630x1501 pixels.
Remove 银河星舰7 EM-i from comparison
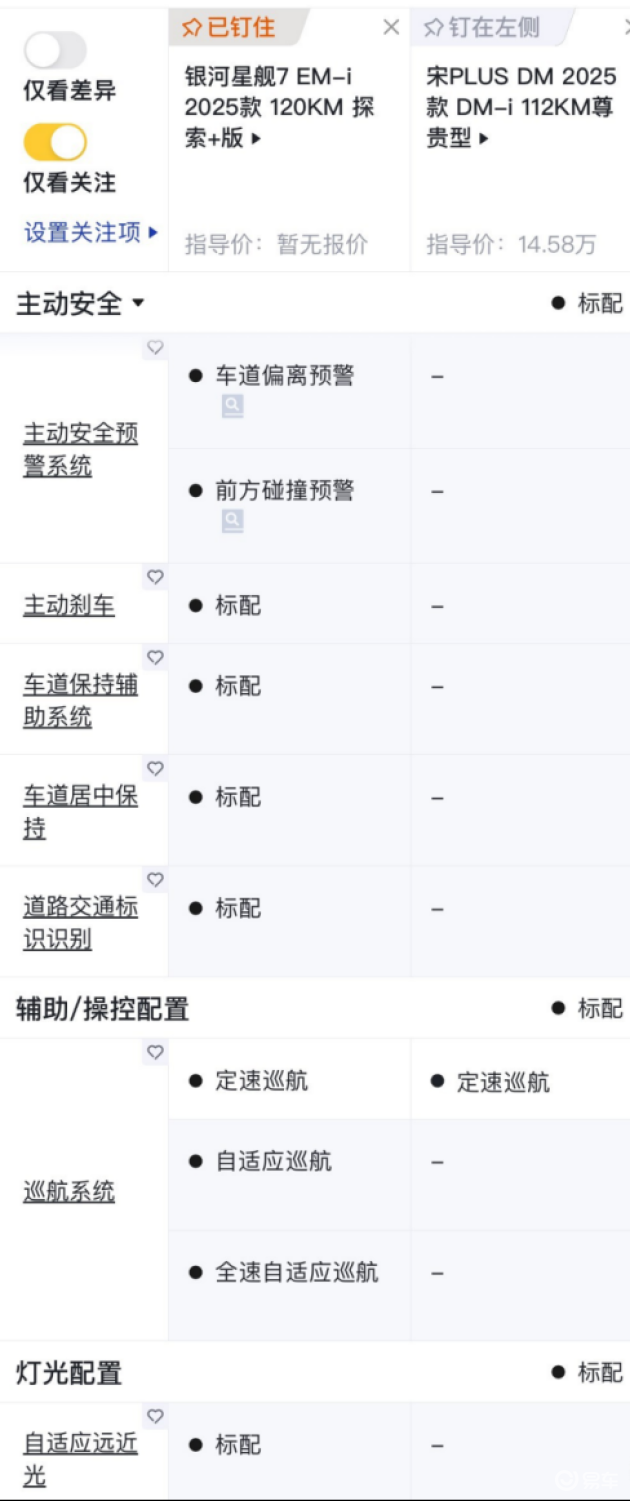pos(391,28)
